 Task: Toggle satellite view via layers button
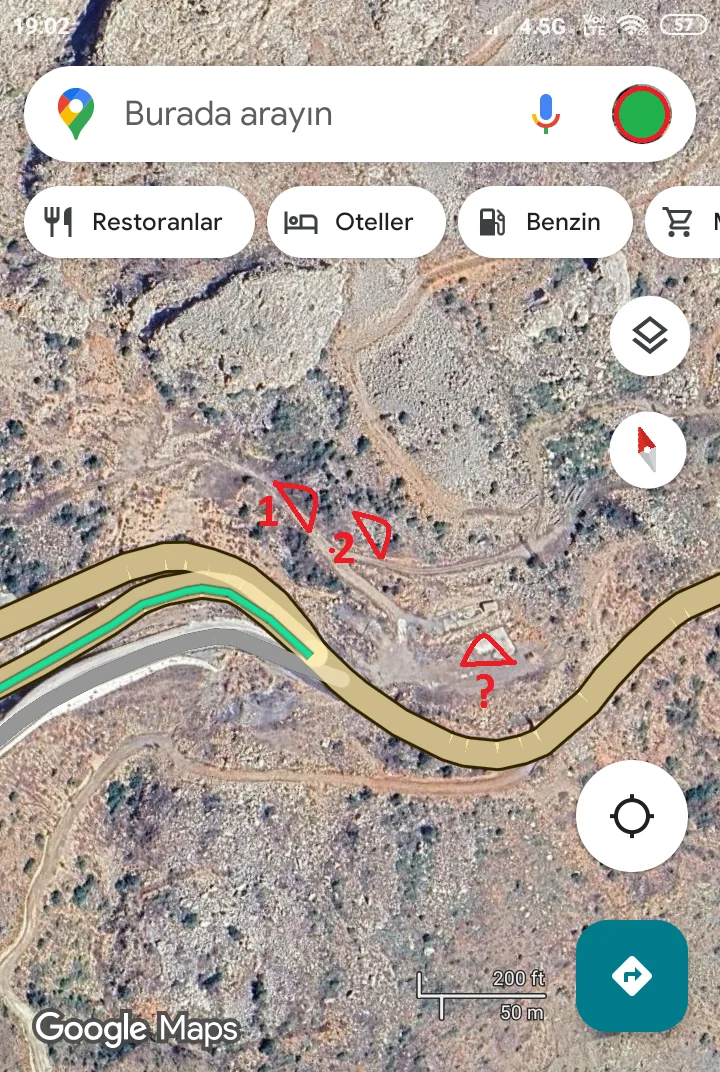pyautogui.click(x=649, y=335)
